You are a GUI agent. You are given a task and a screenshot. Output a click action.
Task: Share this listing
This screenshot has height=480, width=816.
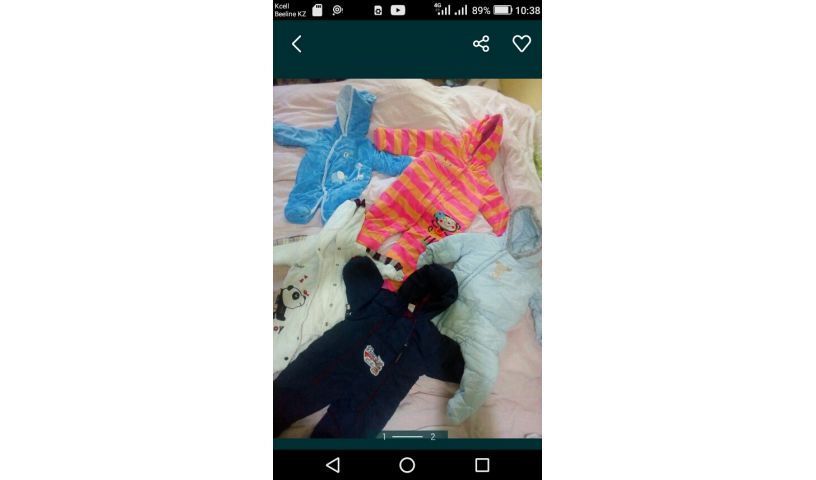[481, 44]
